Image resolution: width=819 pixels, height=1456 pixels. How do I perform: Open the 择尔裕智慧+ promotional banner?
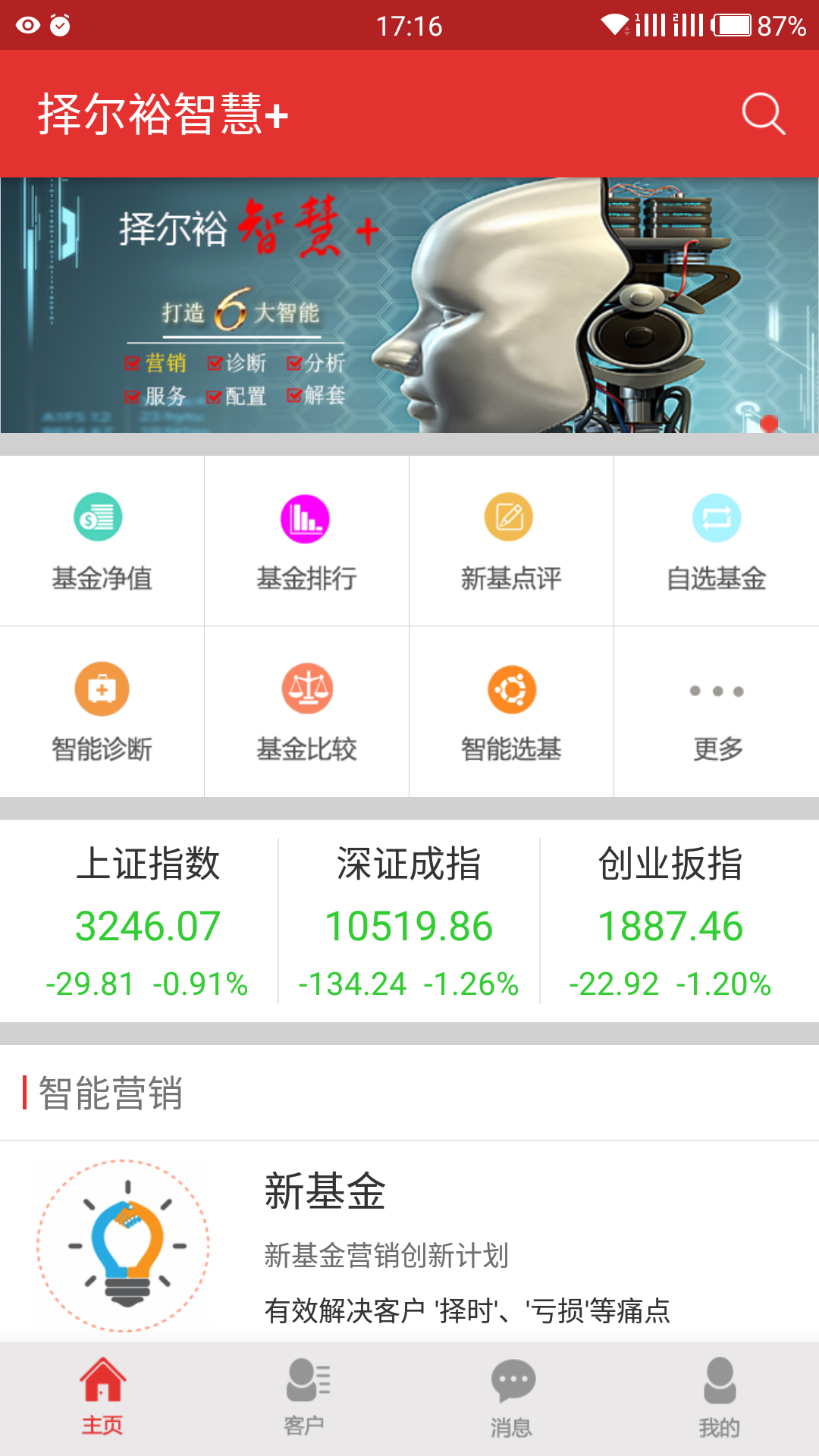click(409, 305)
